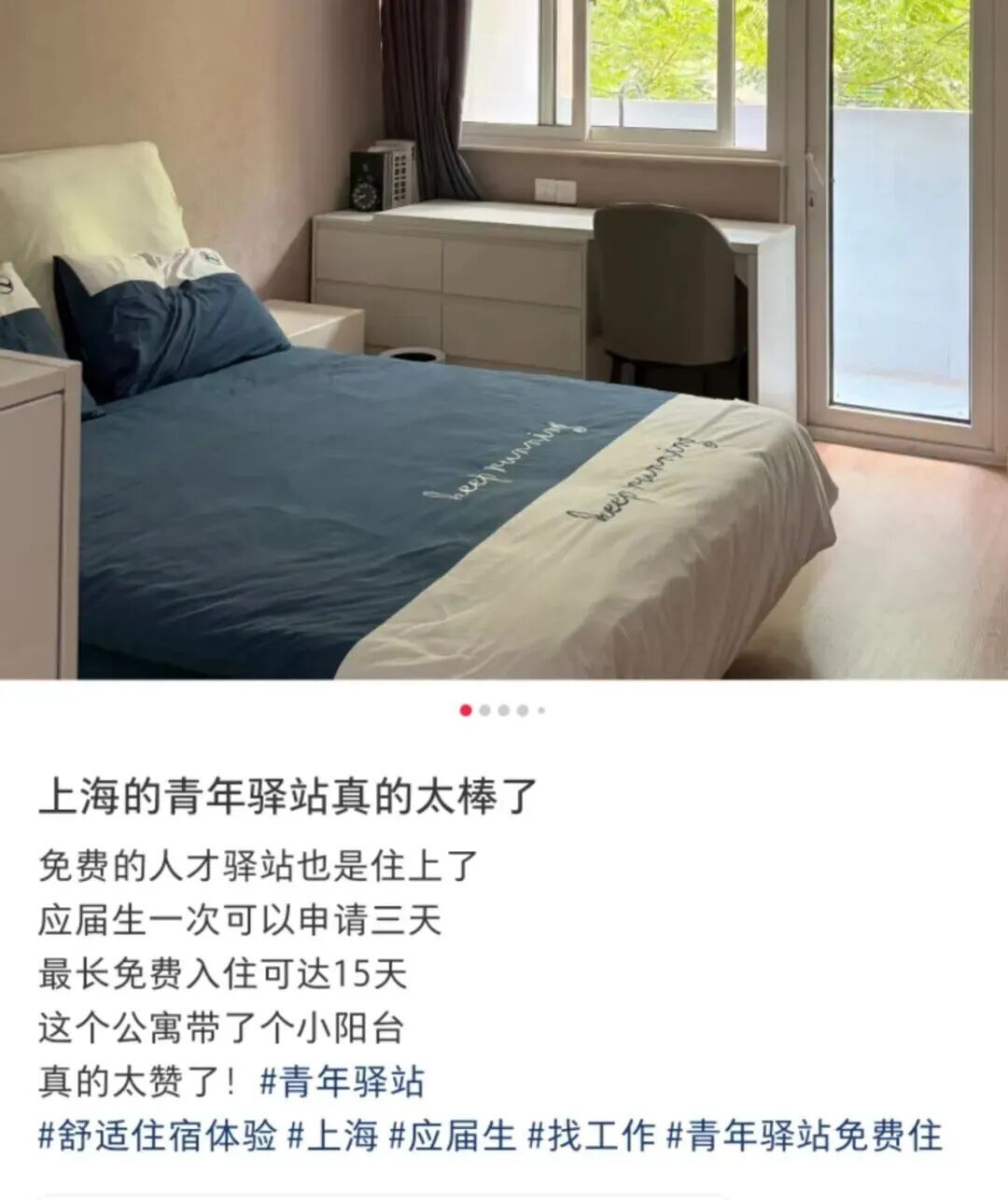The width and height of the screenshot is (1008, 1200).
Task: Open the #青年驿站 hashtag
Action: click(342, 1082)
